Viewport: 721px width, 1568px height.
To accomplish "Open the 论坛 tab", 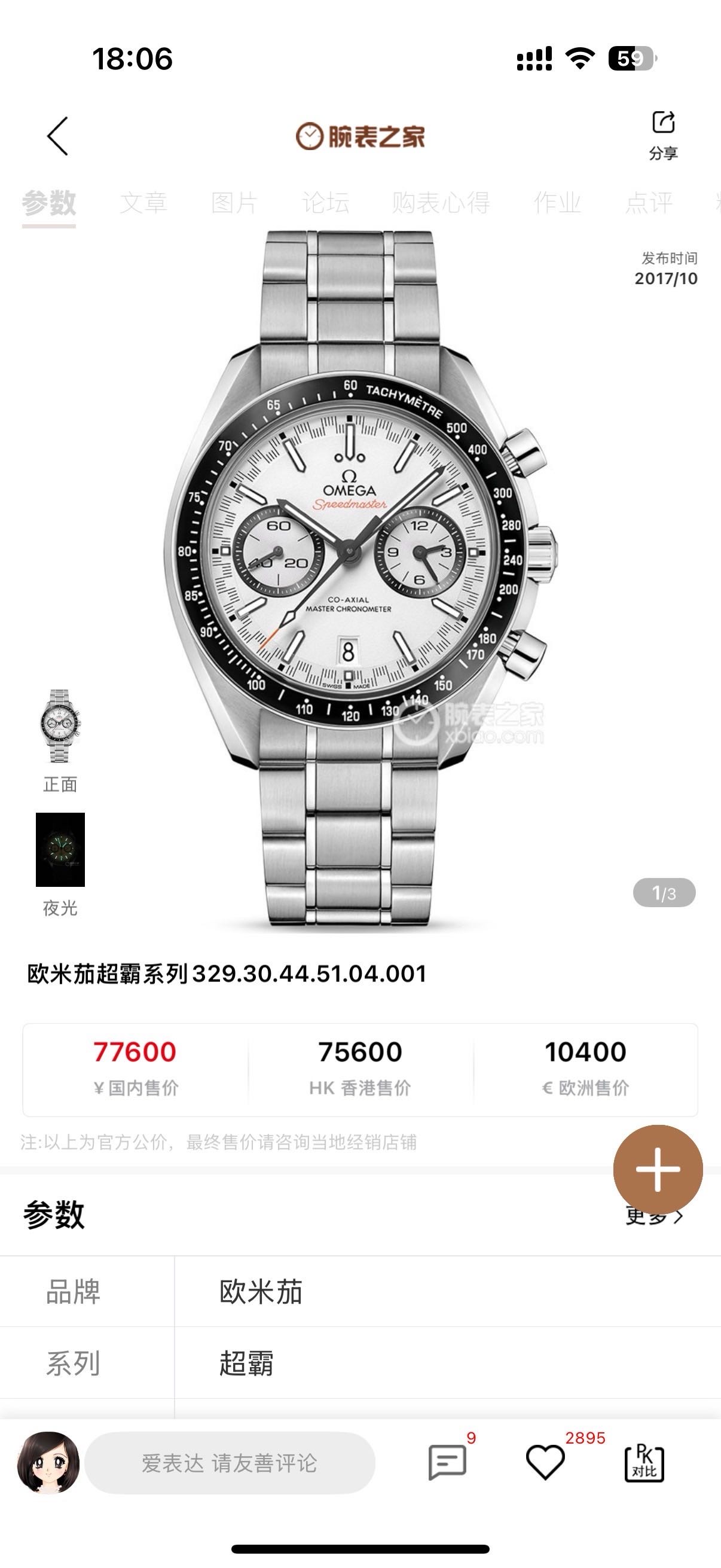I will (x=325, y=203).
